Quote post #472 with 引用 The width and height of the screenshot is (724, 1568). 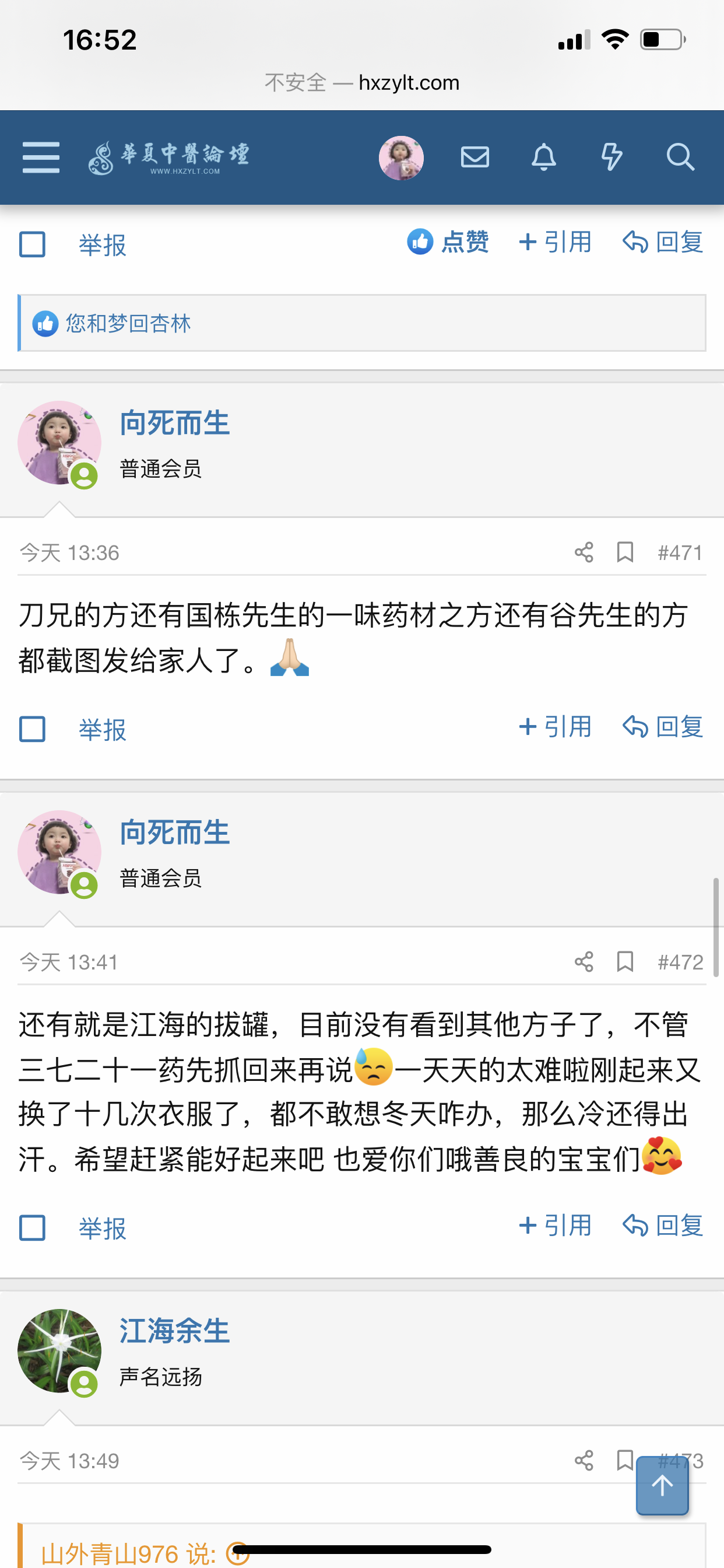click(x=555, y=1226)
